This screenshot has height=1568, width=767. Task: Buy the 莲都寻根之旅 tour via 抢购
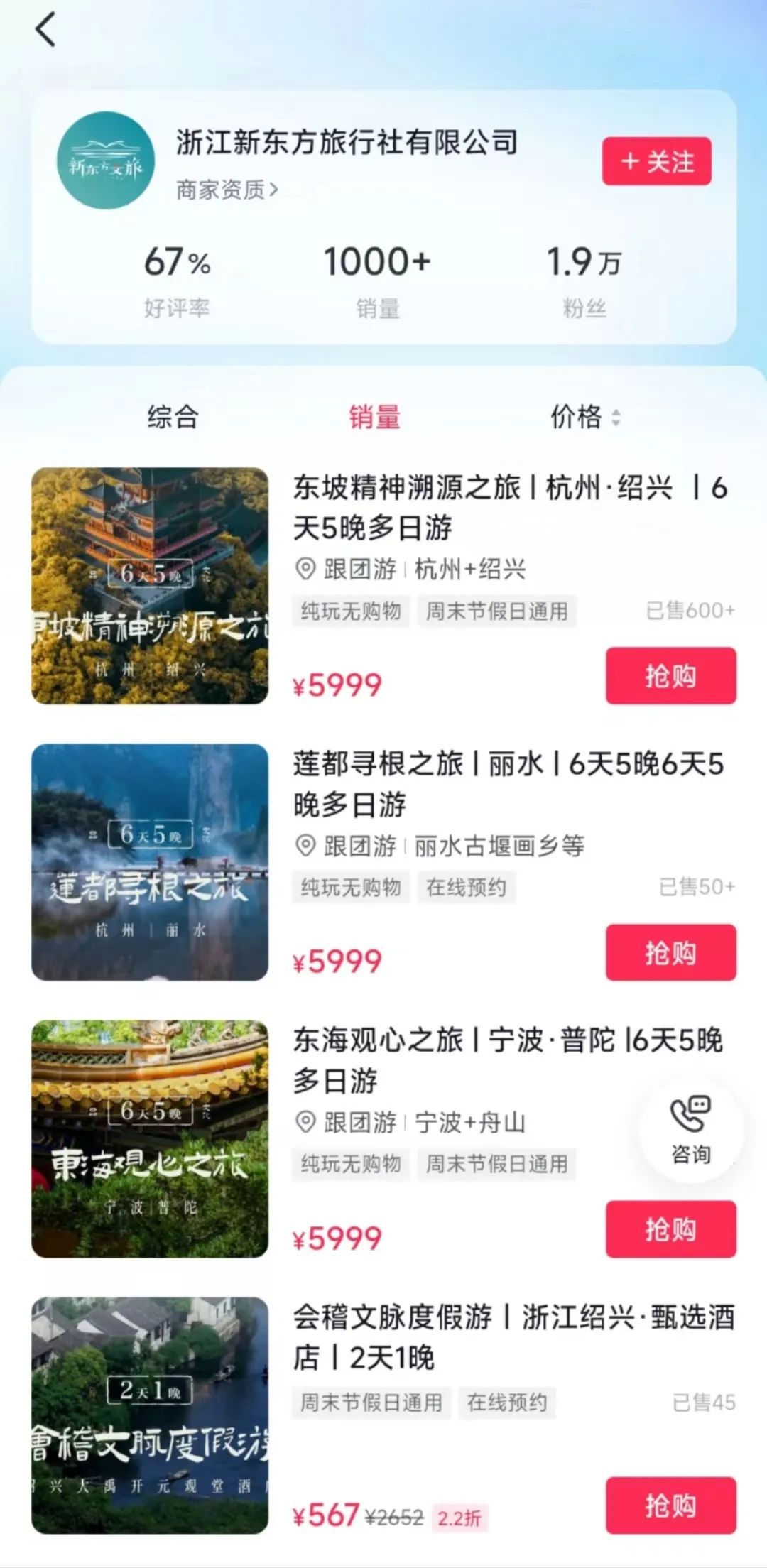point(670,952)
